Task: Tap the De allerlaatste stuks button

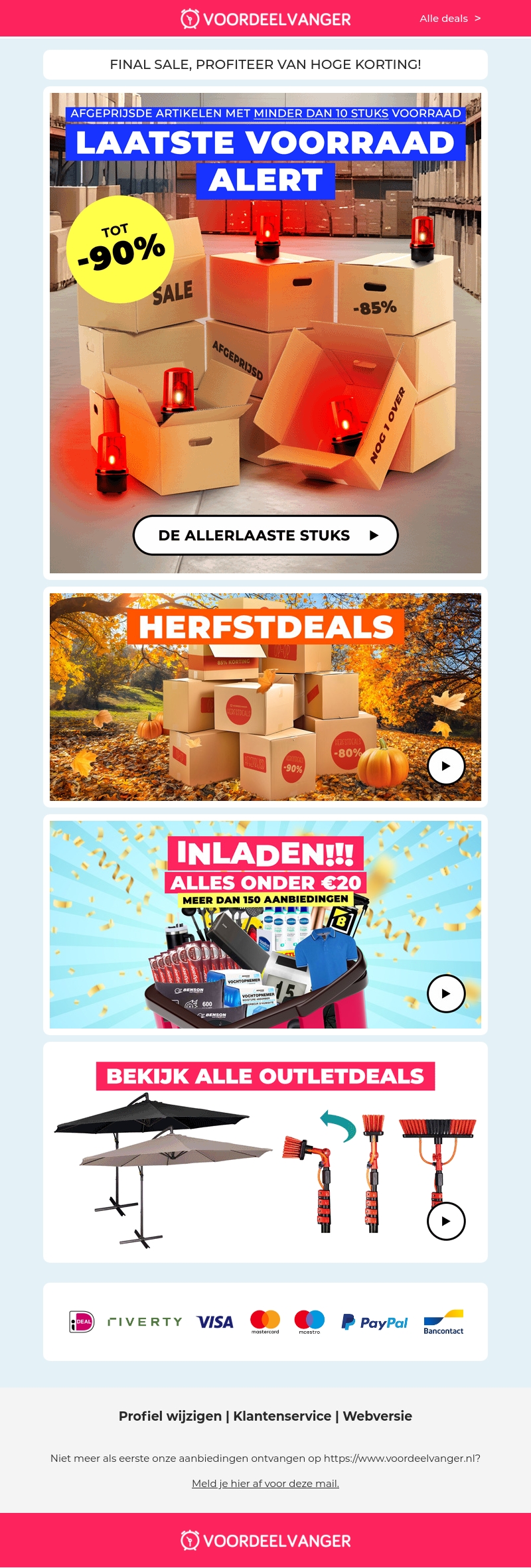Action: click(x=265, y=535)
